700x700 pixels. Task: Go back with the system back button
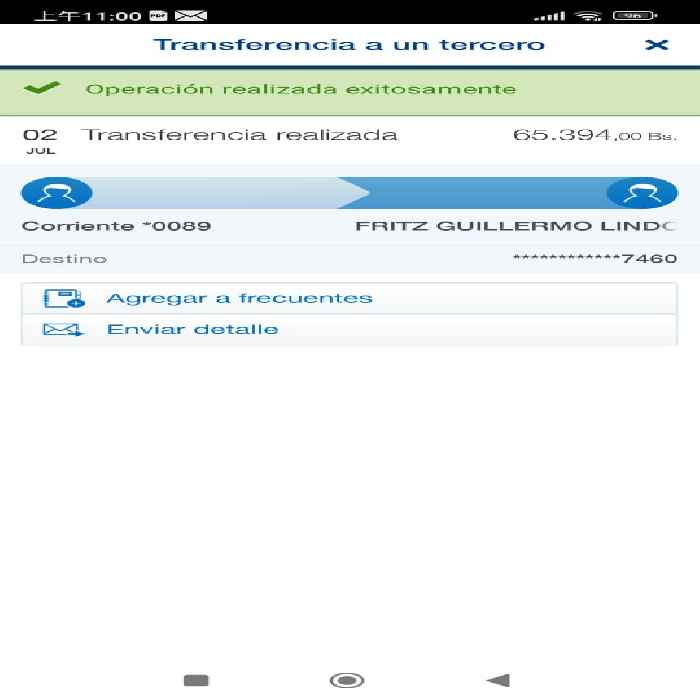coord(498,680)
